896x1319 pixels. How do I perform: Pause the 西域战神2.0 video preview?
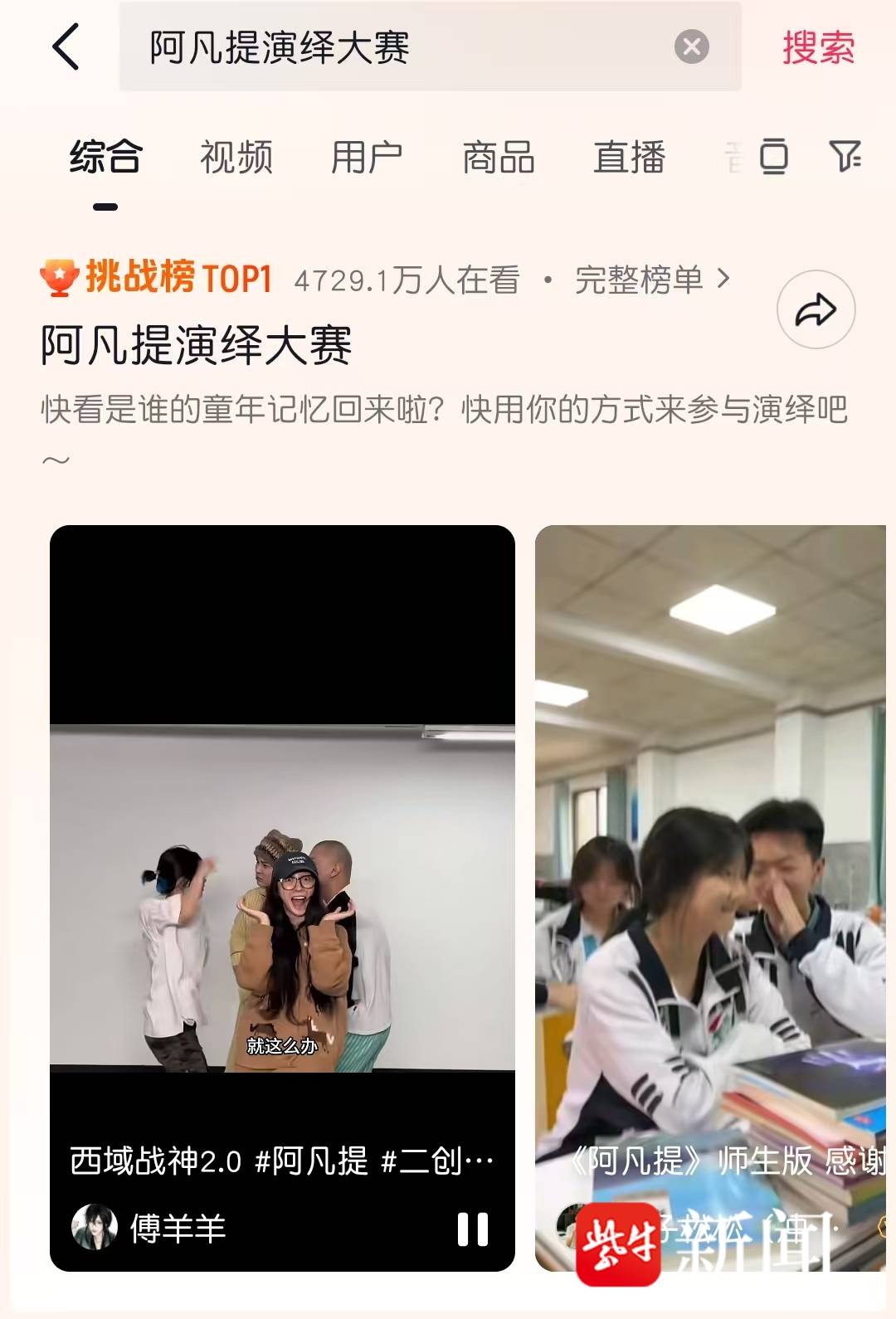coord(473,1229)
